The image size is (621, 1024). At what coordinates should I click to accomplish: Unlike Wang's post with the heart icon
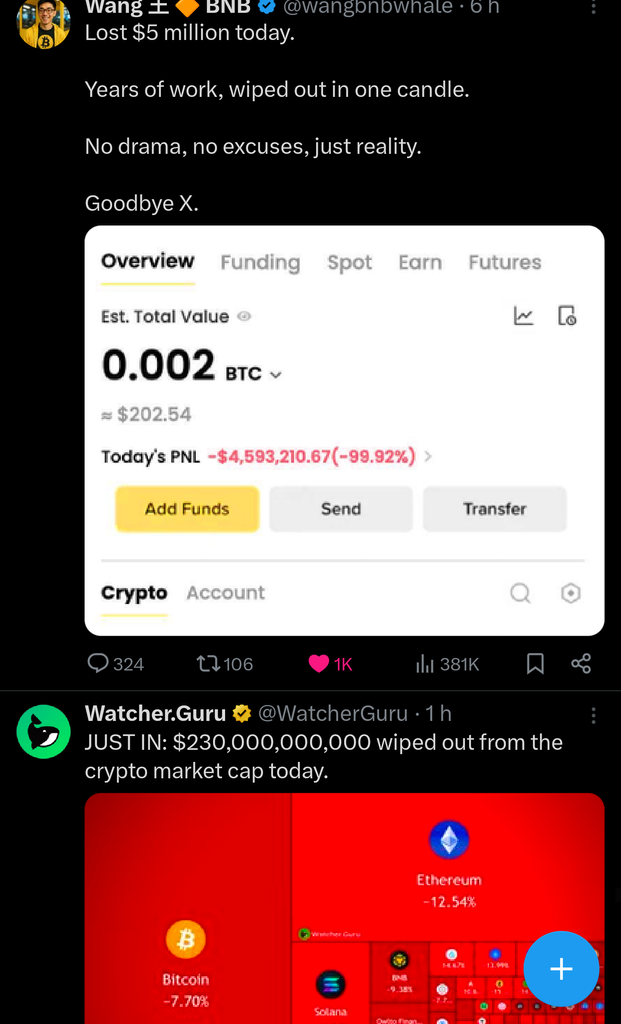[x=319, y=663]
